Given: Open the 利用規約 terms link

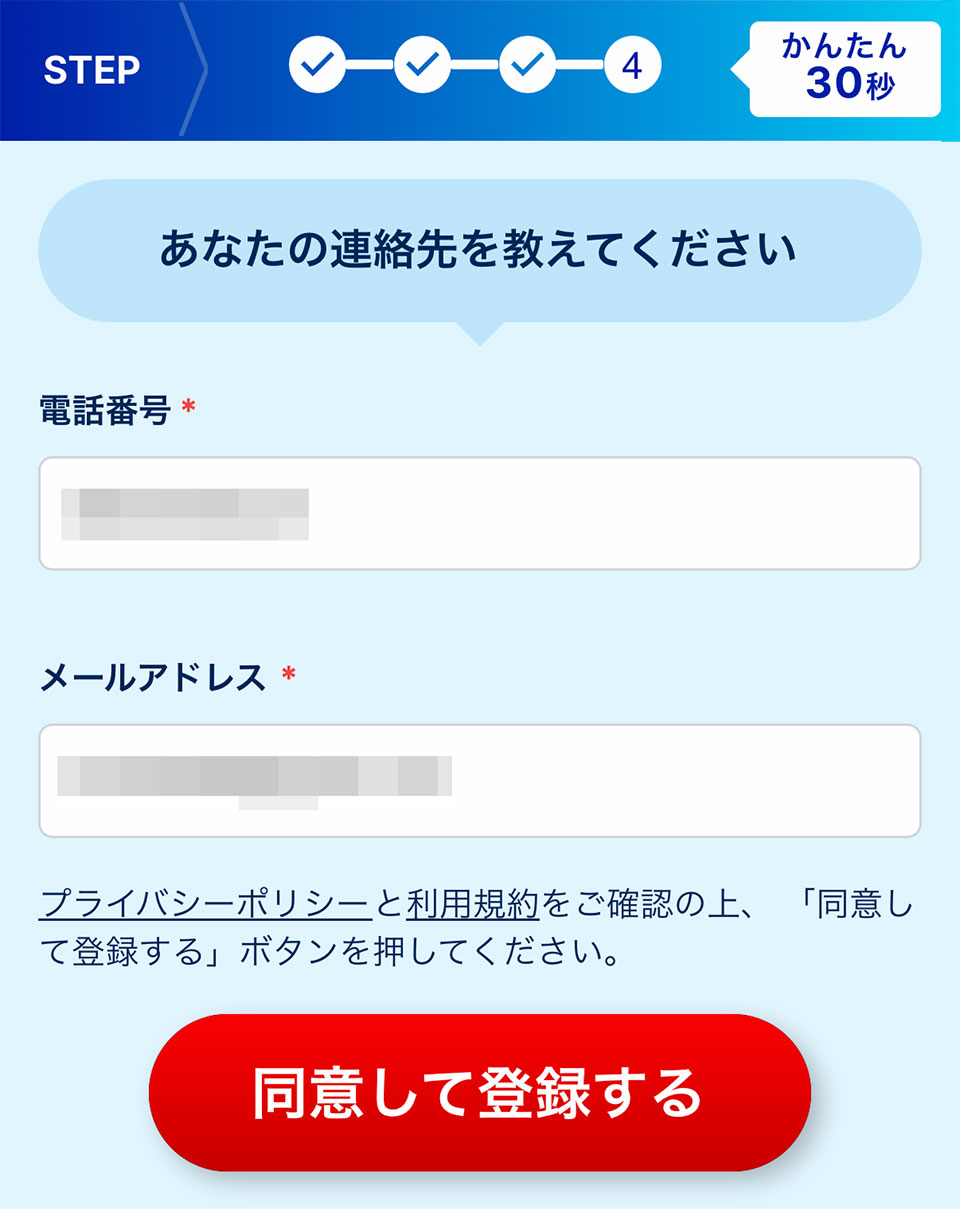Looking at the screenshot, I should (473, 905).
